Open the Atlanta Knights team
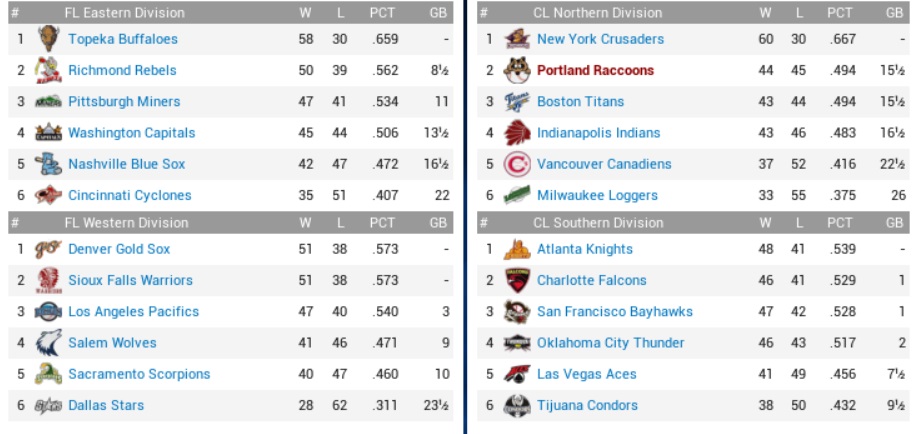The image size is (916, 434). (584, 249)
